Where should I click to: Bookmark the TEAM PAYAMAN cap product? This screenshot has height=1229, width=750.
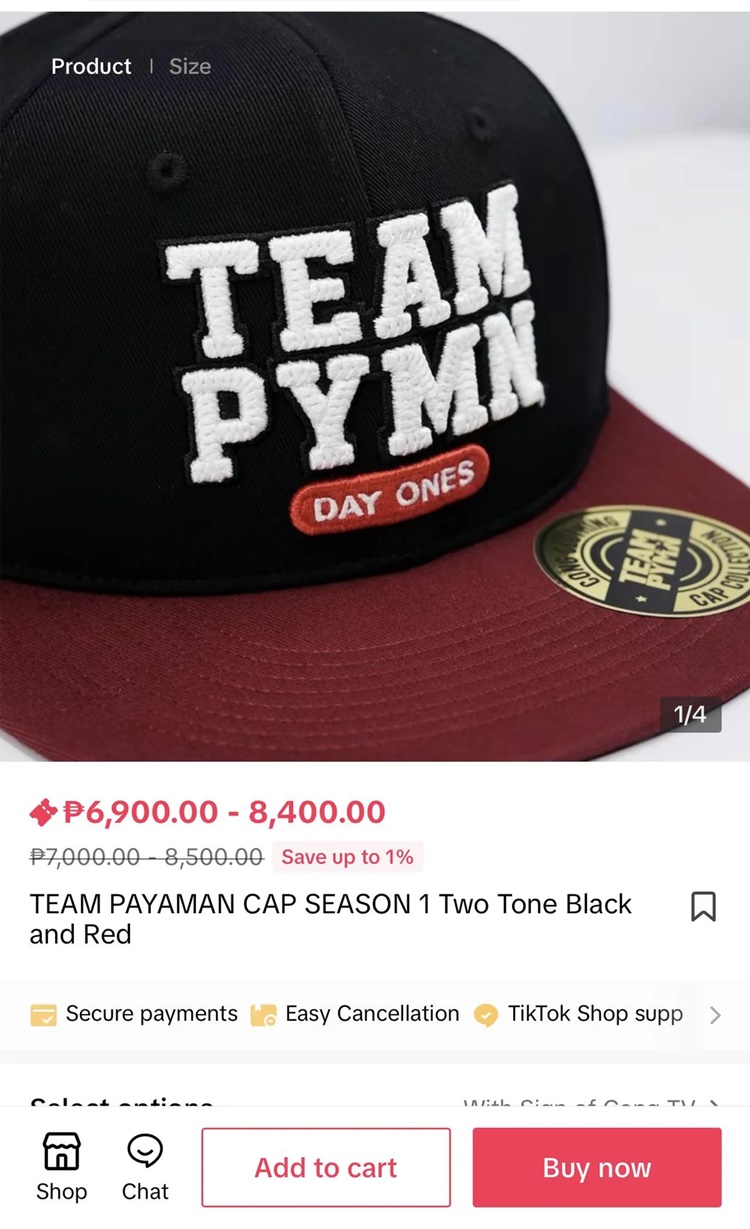704,906
